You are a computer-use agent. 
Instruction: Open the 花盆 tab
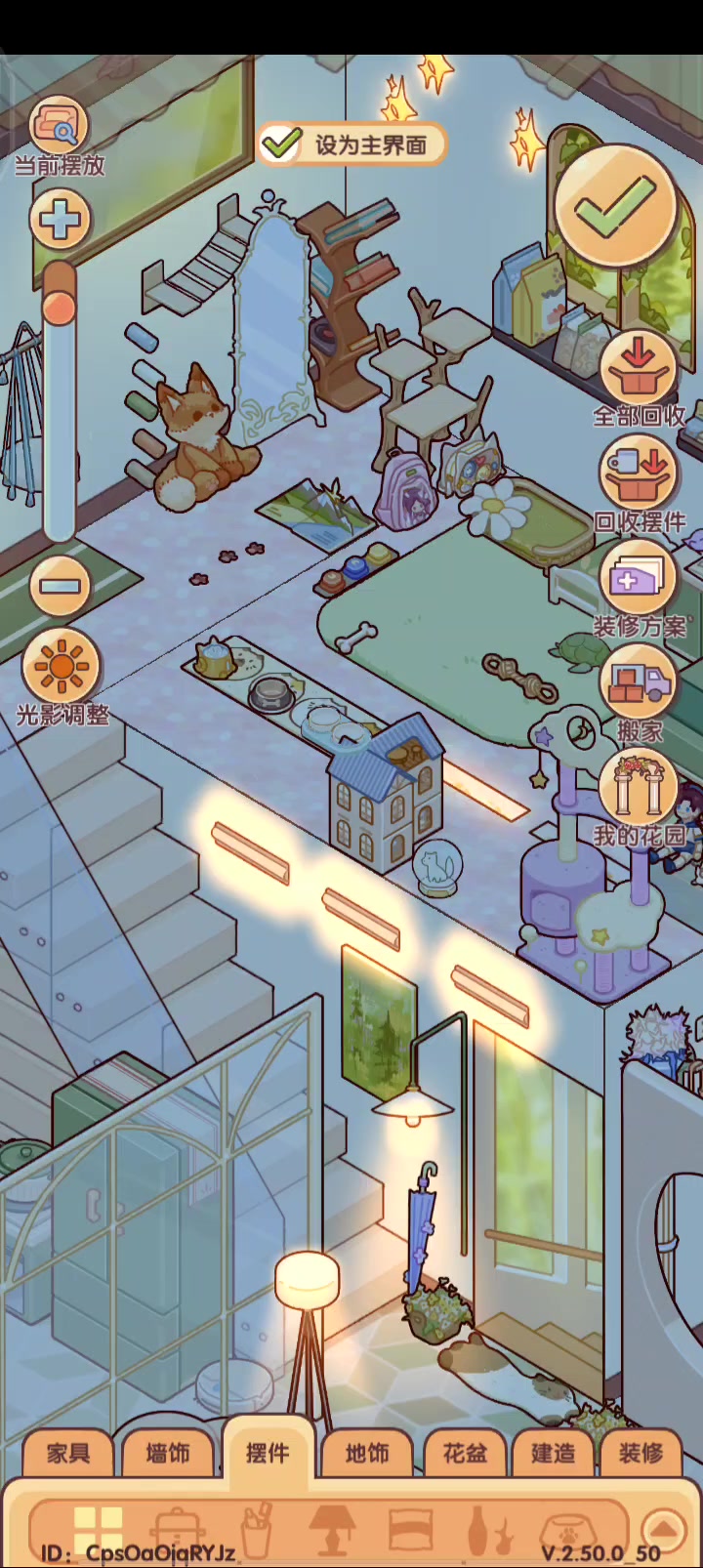[x=465, y=1453]
